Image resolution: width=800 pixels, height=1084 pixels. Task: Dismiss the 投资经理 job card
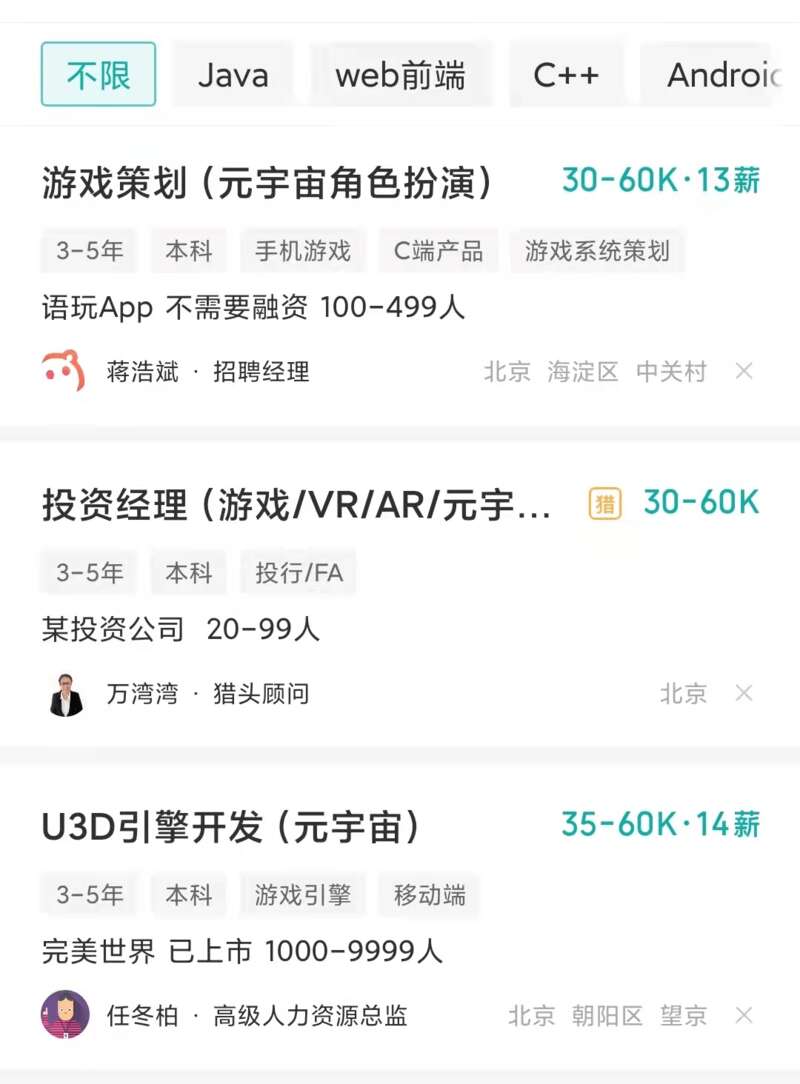tap(744, 693)
